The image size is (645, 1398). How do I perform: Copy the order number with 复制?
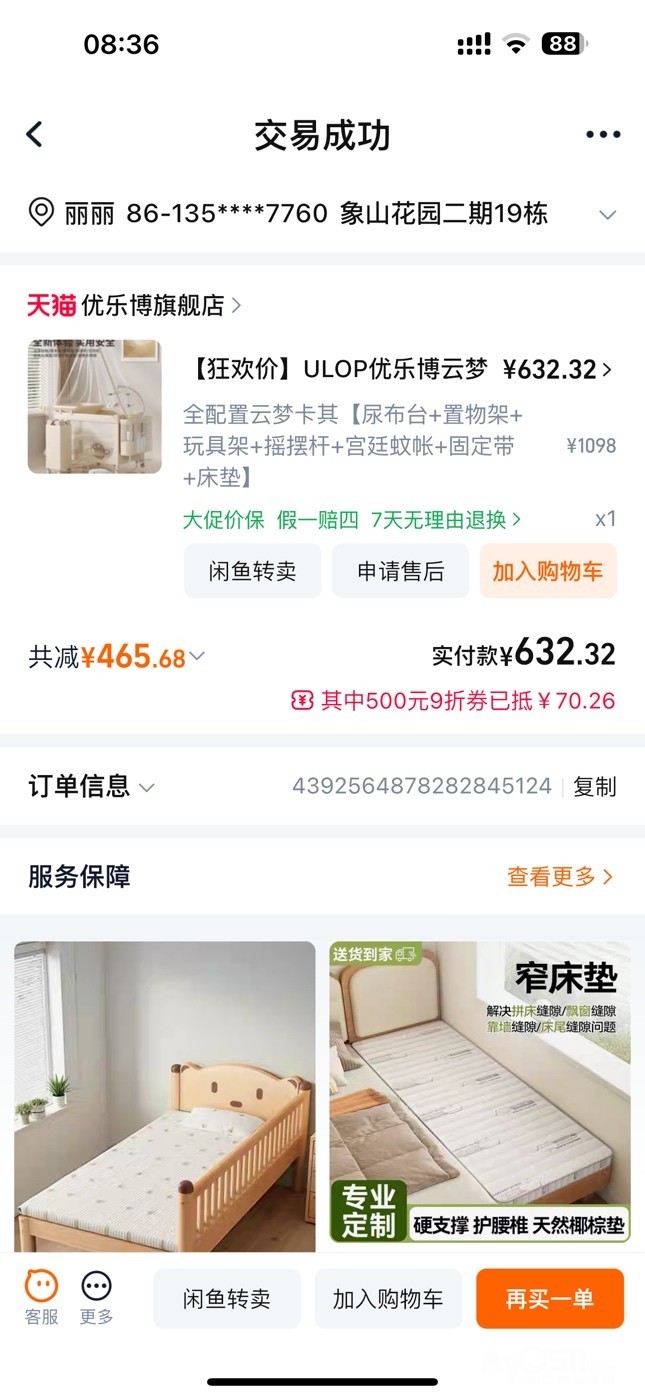[x=594, y=787]
